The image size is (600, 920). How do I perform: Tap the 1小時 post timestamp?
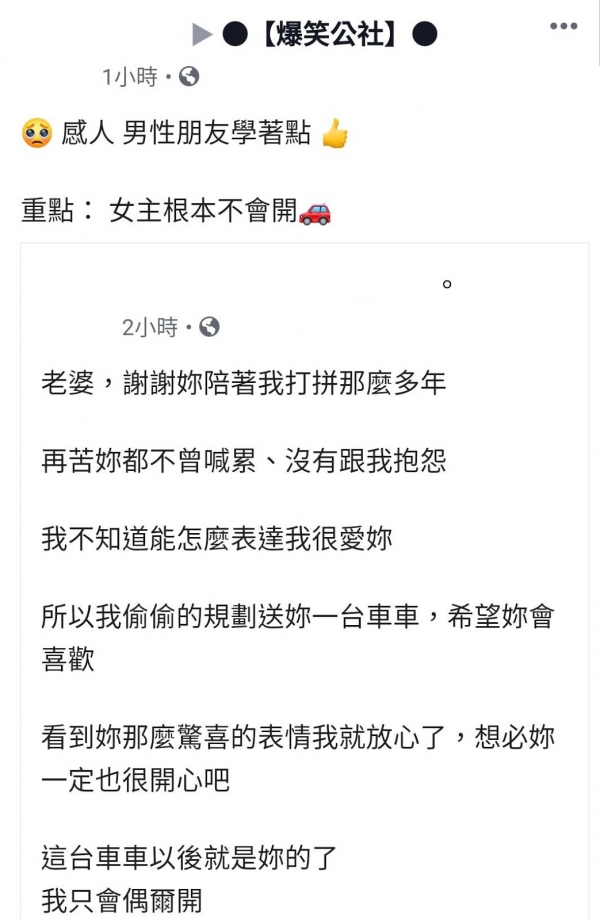(130, 77)
